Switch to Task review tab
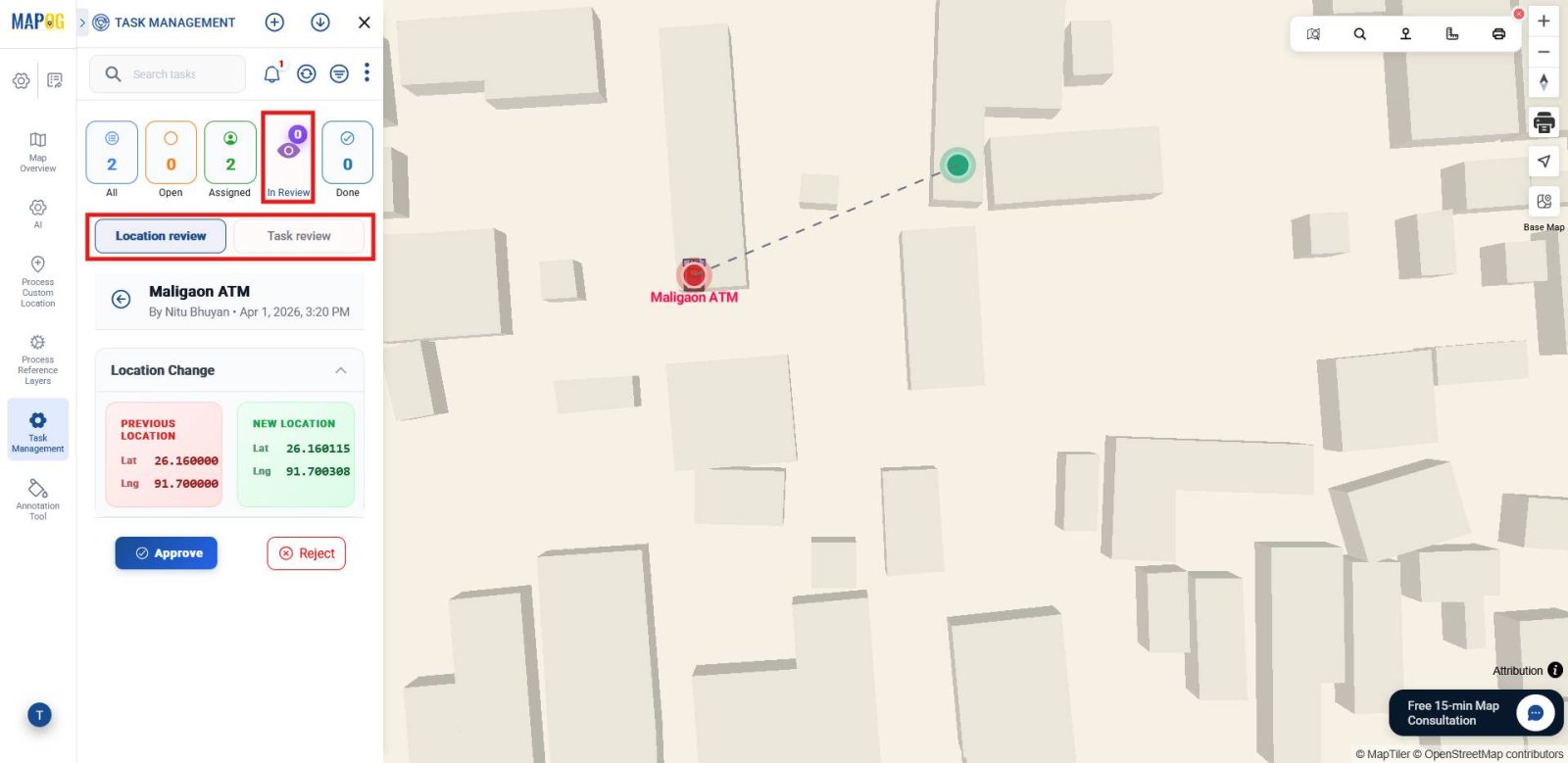The height and width of the screenshot is (763, 1568). tap(299, 236)
